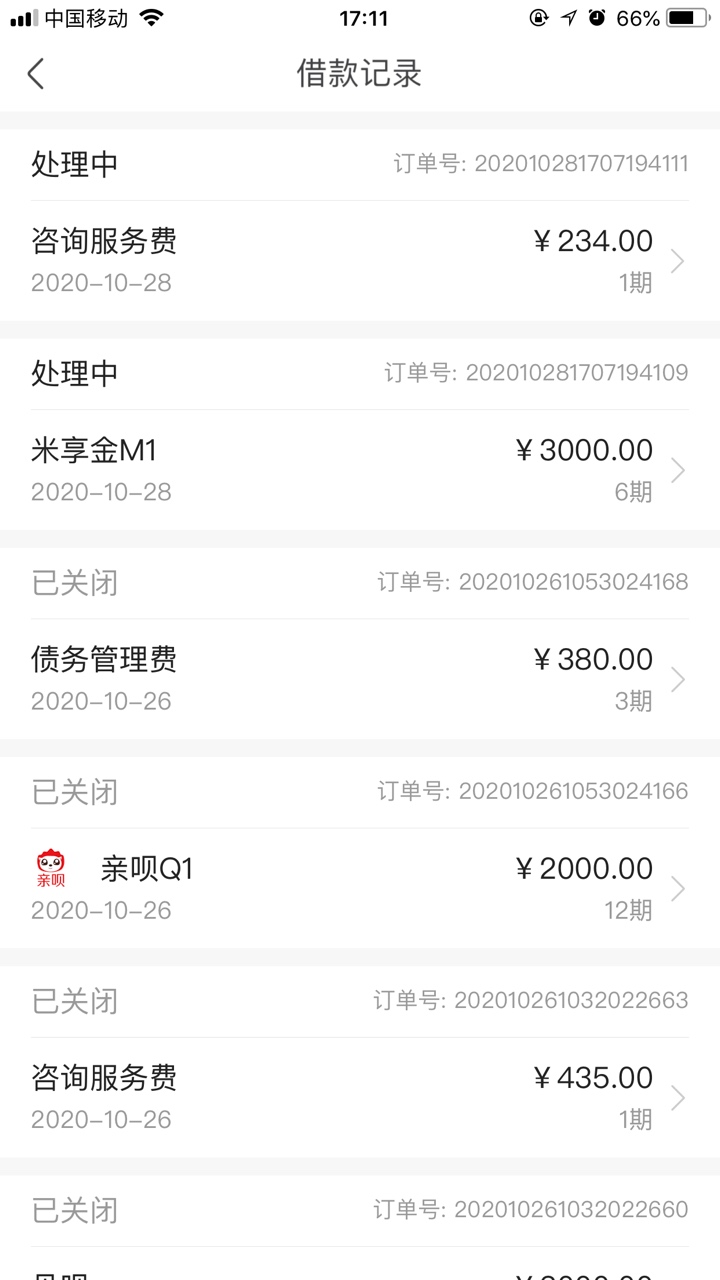The width and height of the screenshot is (720, 1280).
Task: Go back from the 借款记录 page
Action: pos(36,74)
